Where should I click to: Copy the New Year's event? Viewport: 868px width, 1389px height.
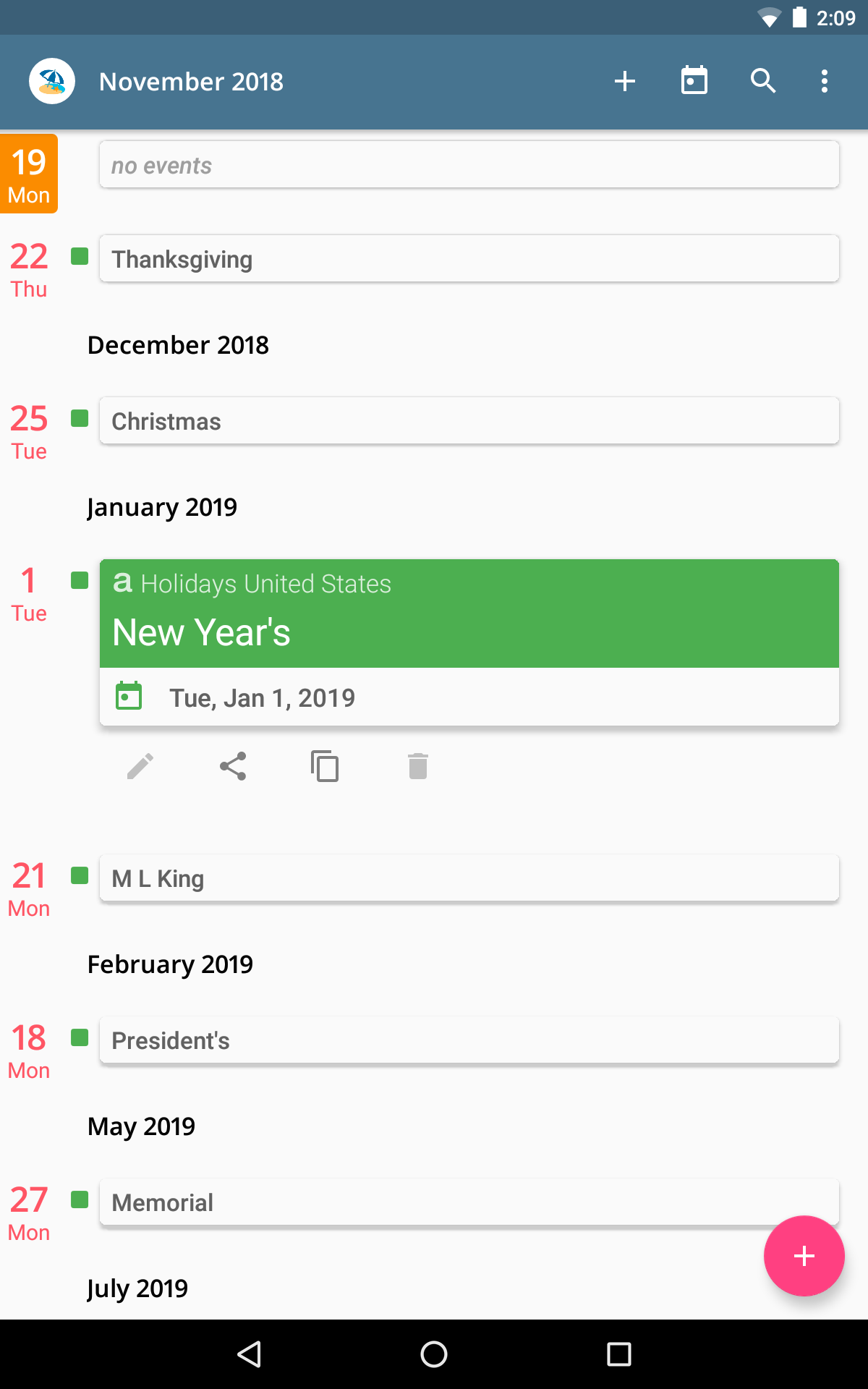(x=325, y=766)
